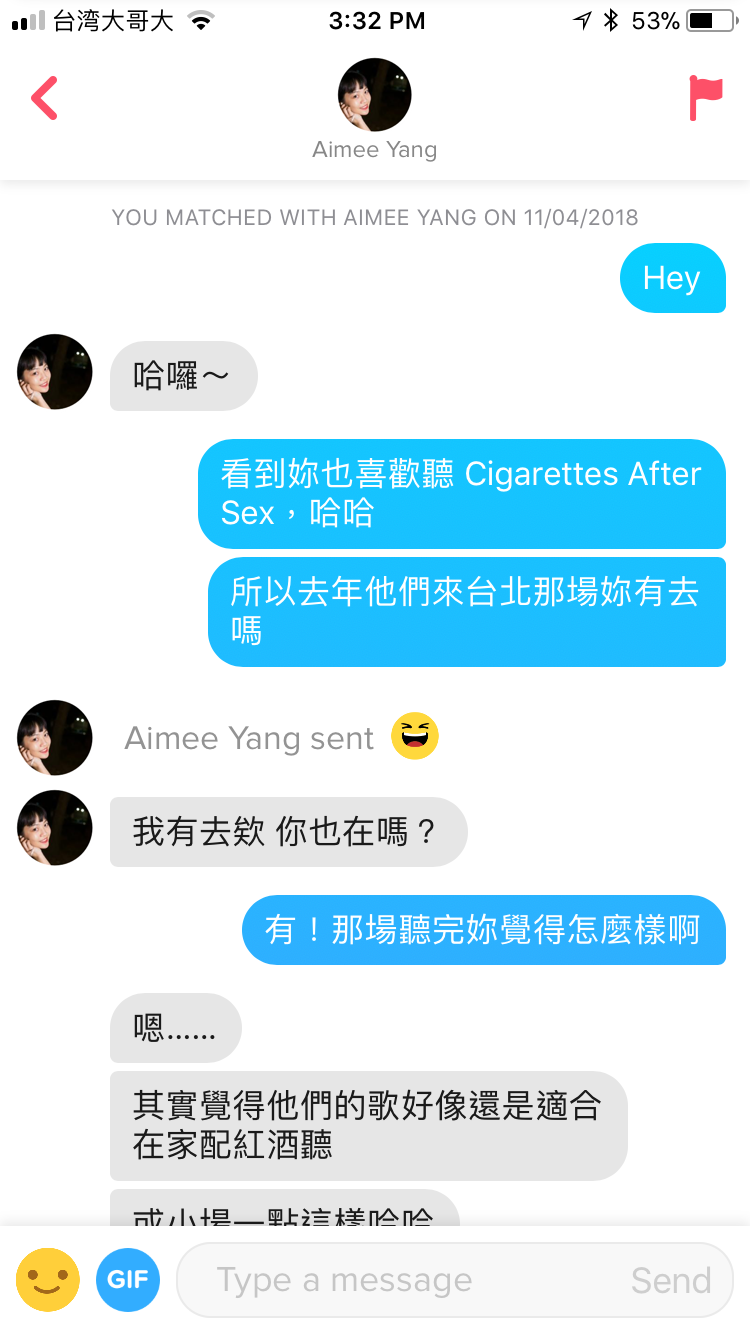The height and width of the screenshot is (1334, 750).
Task: Open the GIF selector
Action: (x=128, y=1279)
